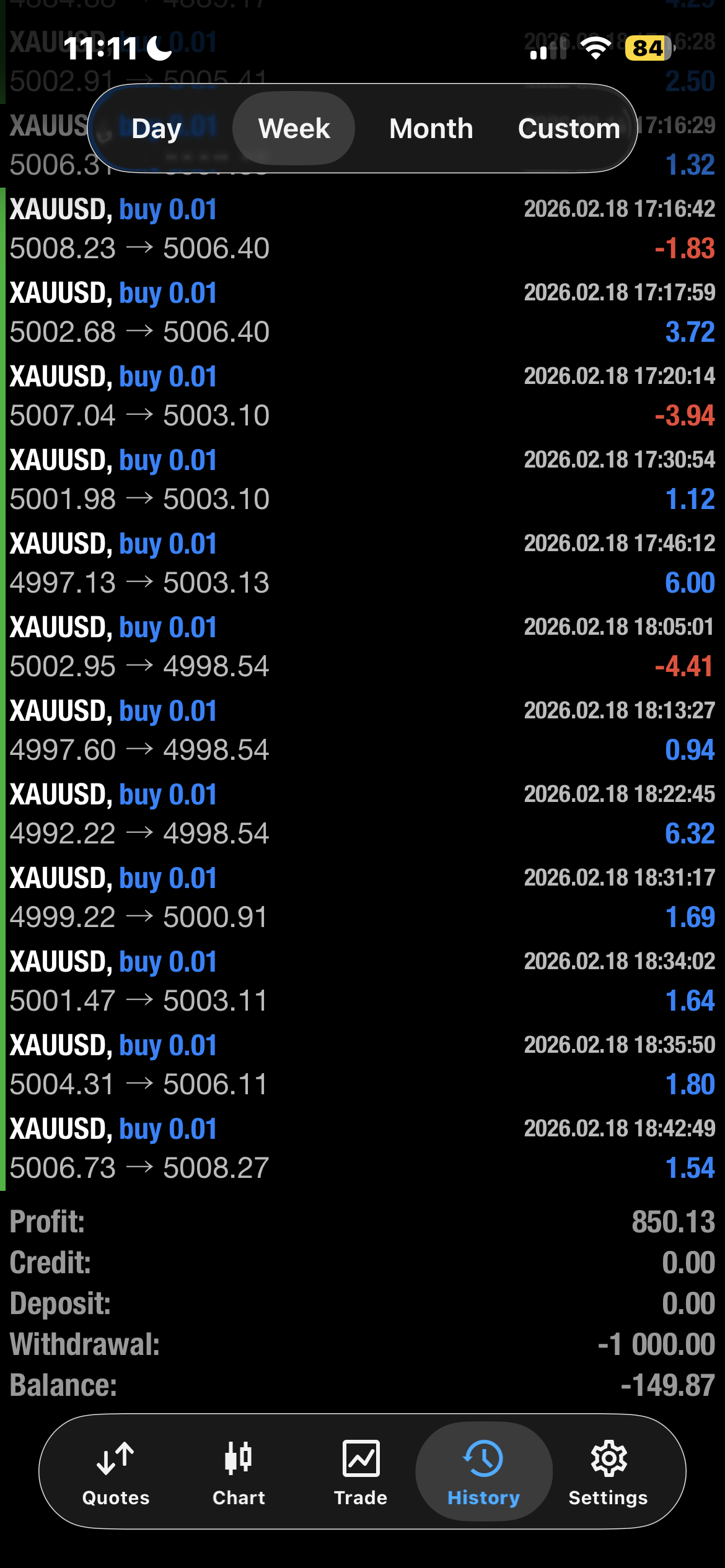Screen dimensions: 725x1568
Task: Open the trade entered at 4997.13
Action: point(362,564)
